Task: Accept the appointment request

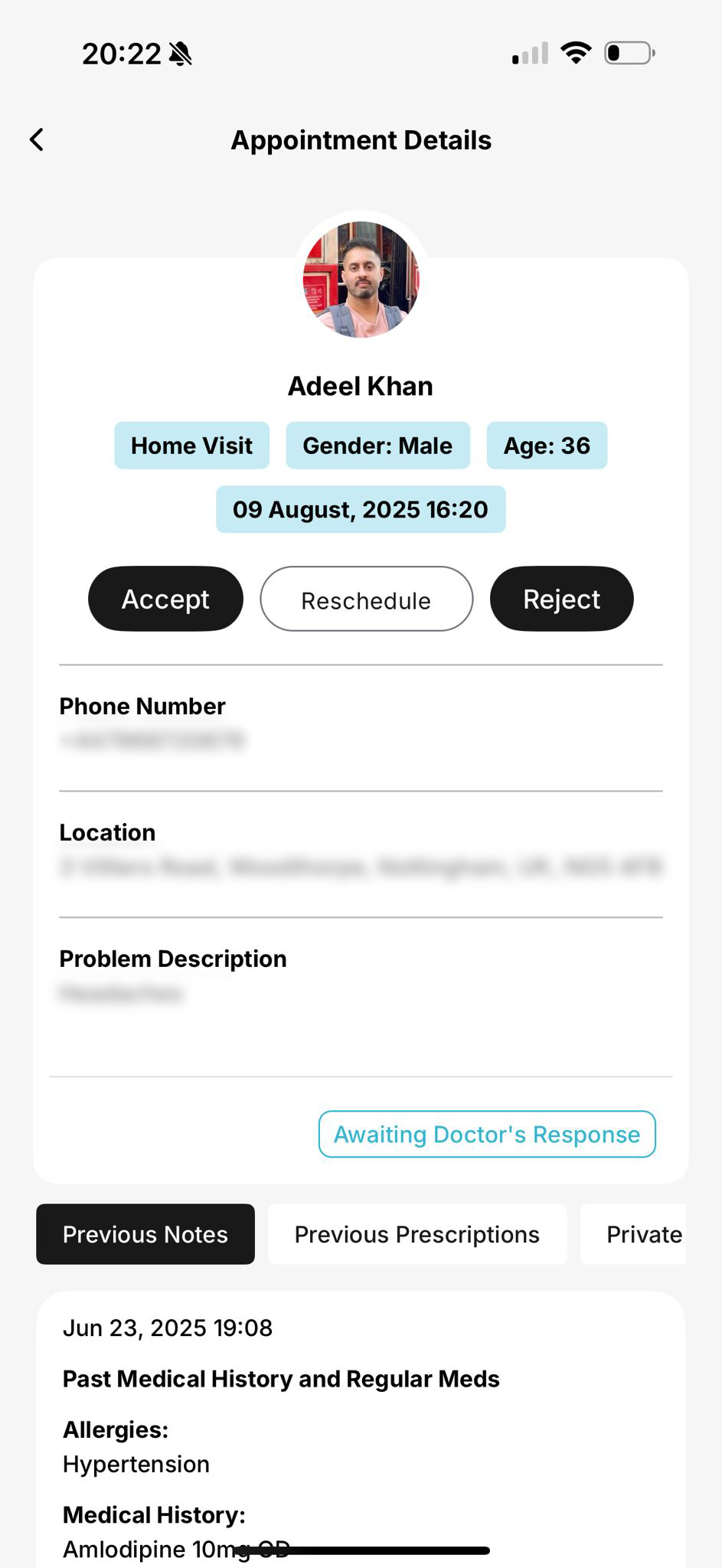Action: 165,599
